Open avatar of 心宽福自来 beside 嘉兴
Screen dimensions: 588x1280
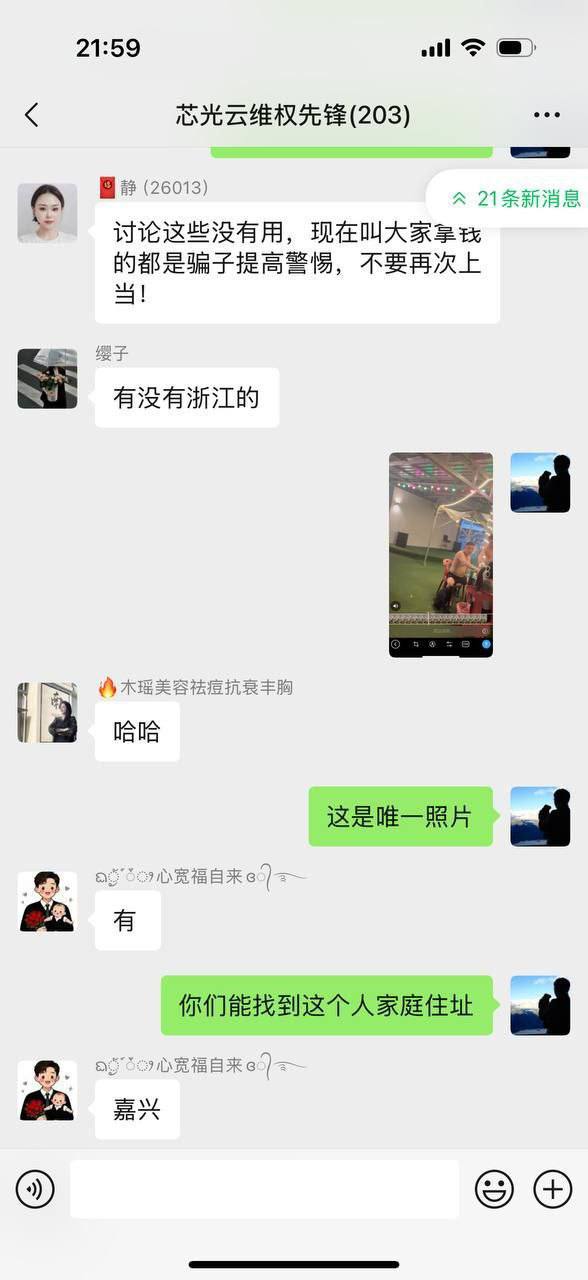47,1091
